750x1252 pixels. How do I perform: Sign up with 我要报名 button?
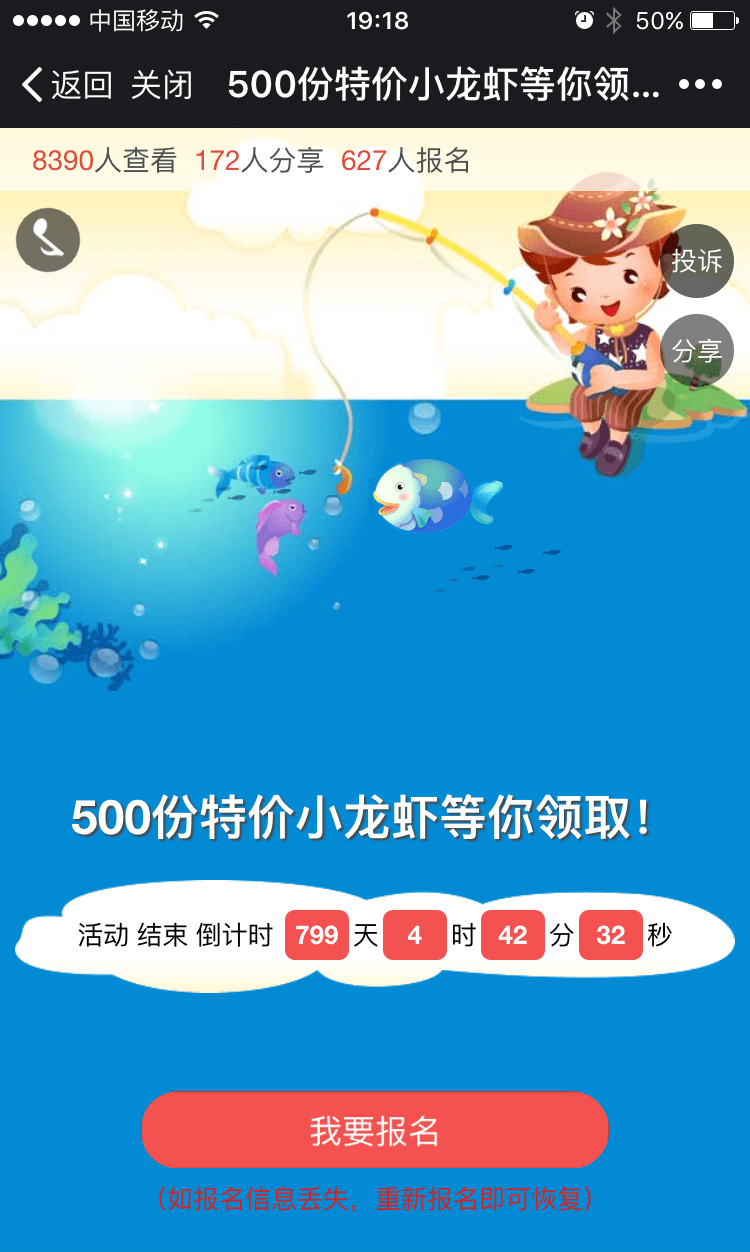(375, 1130)
